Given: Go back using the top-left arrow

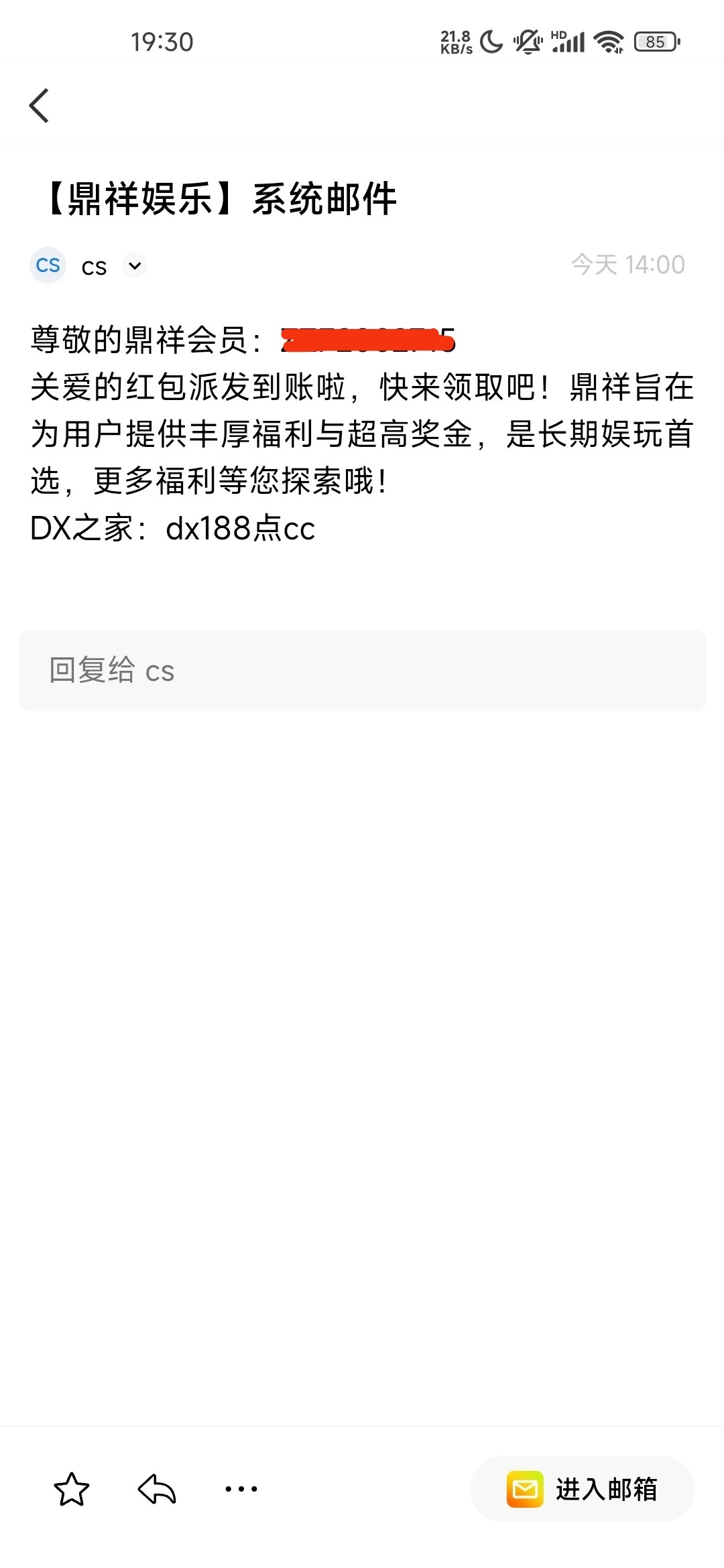Looking at the screenshot, I should (40, 106).
